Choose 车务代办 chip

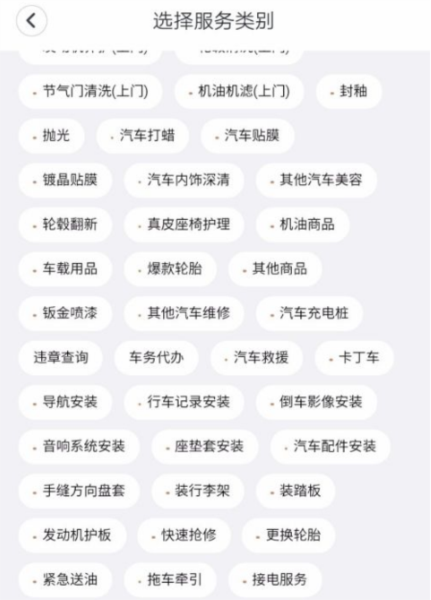156,358
